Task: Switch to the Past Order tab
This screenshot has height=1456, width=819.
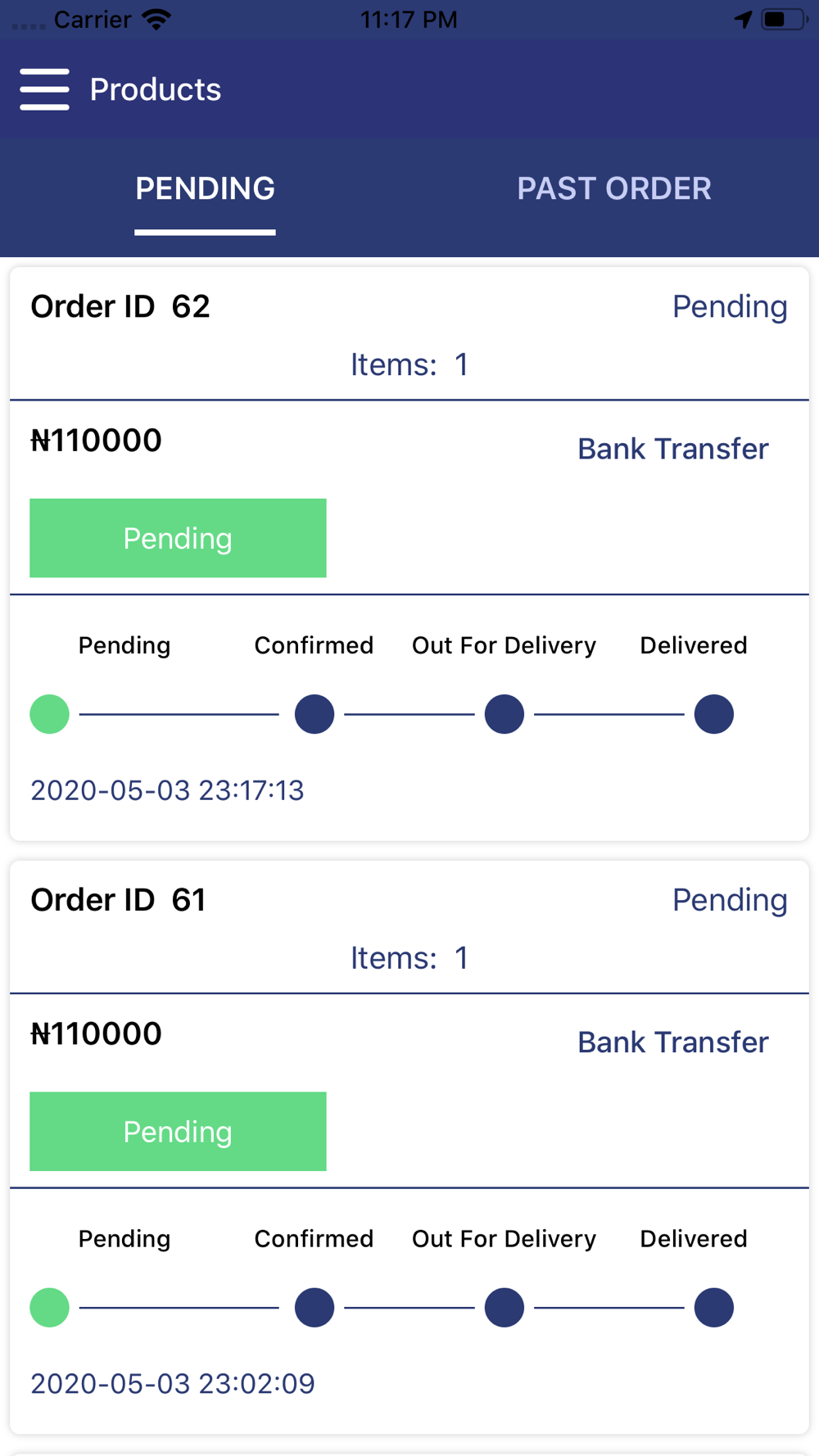Action: (614, 188)
